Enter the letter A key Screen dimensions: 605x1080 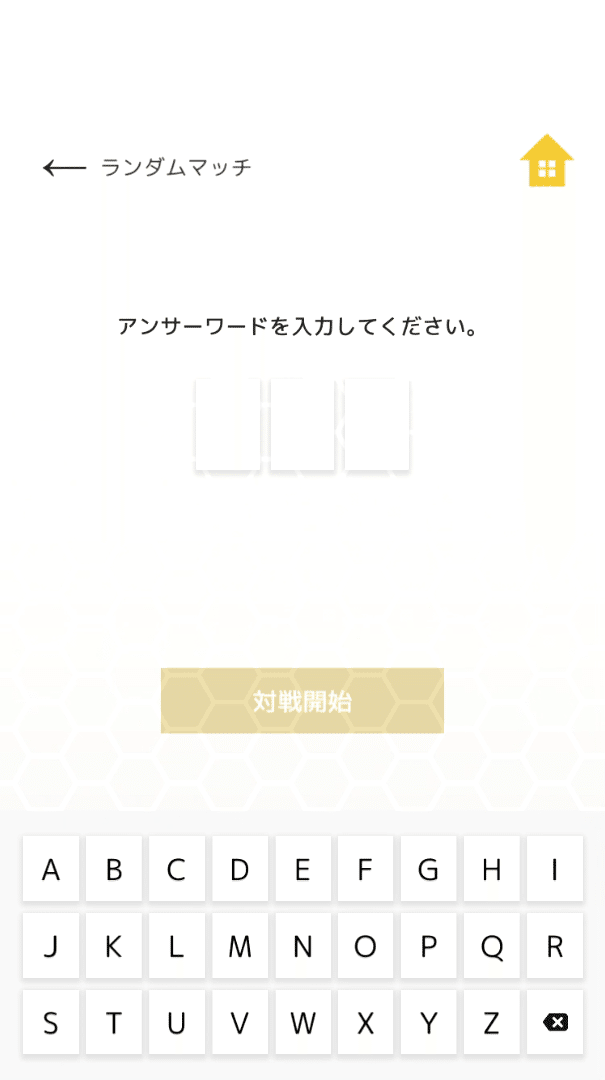(x=51, y=869)
